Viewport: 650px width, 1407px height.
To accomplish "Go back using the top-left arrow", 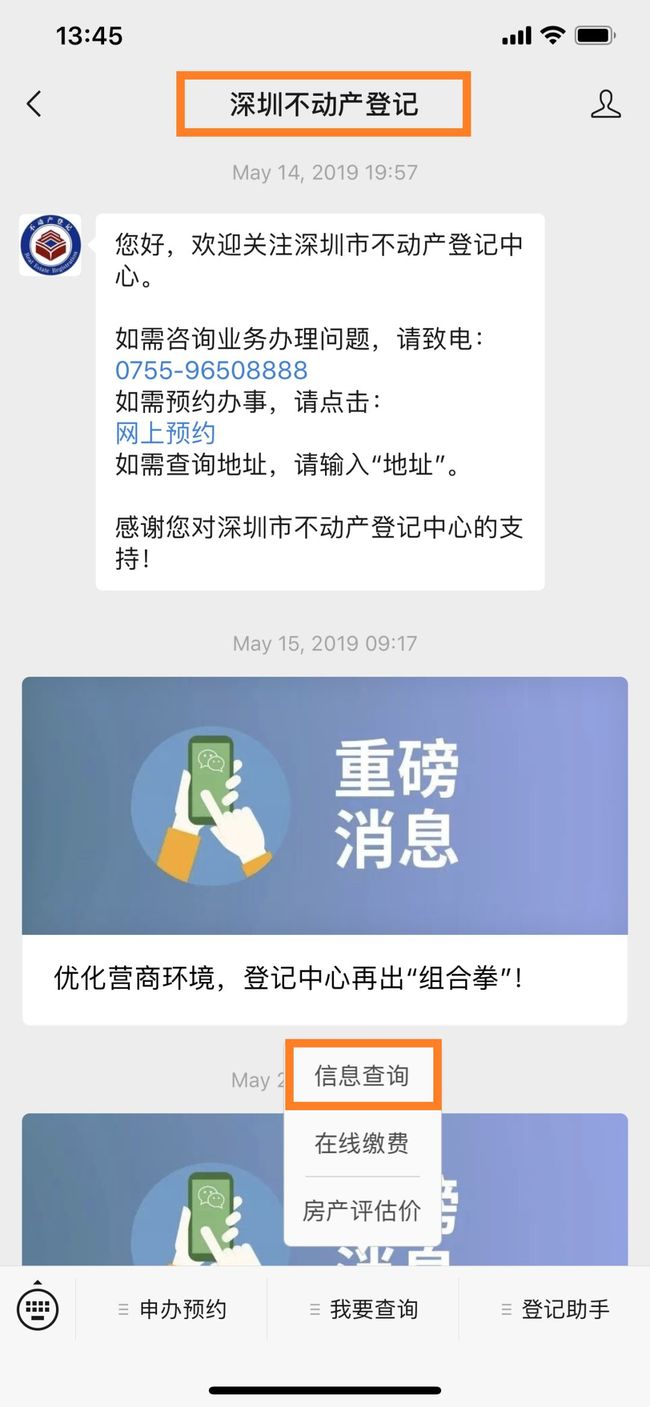I will (x=34, y=104).
